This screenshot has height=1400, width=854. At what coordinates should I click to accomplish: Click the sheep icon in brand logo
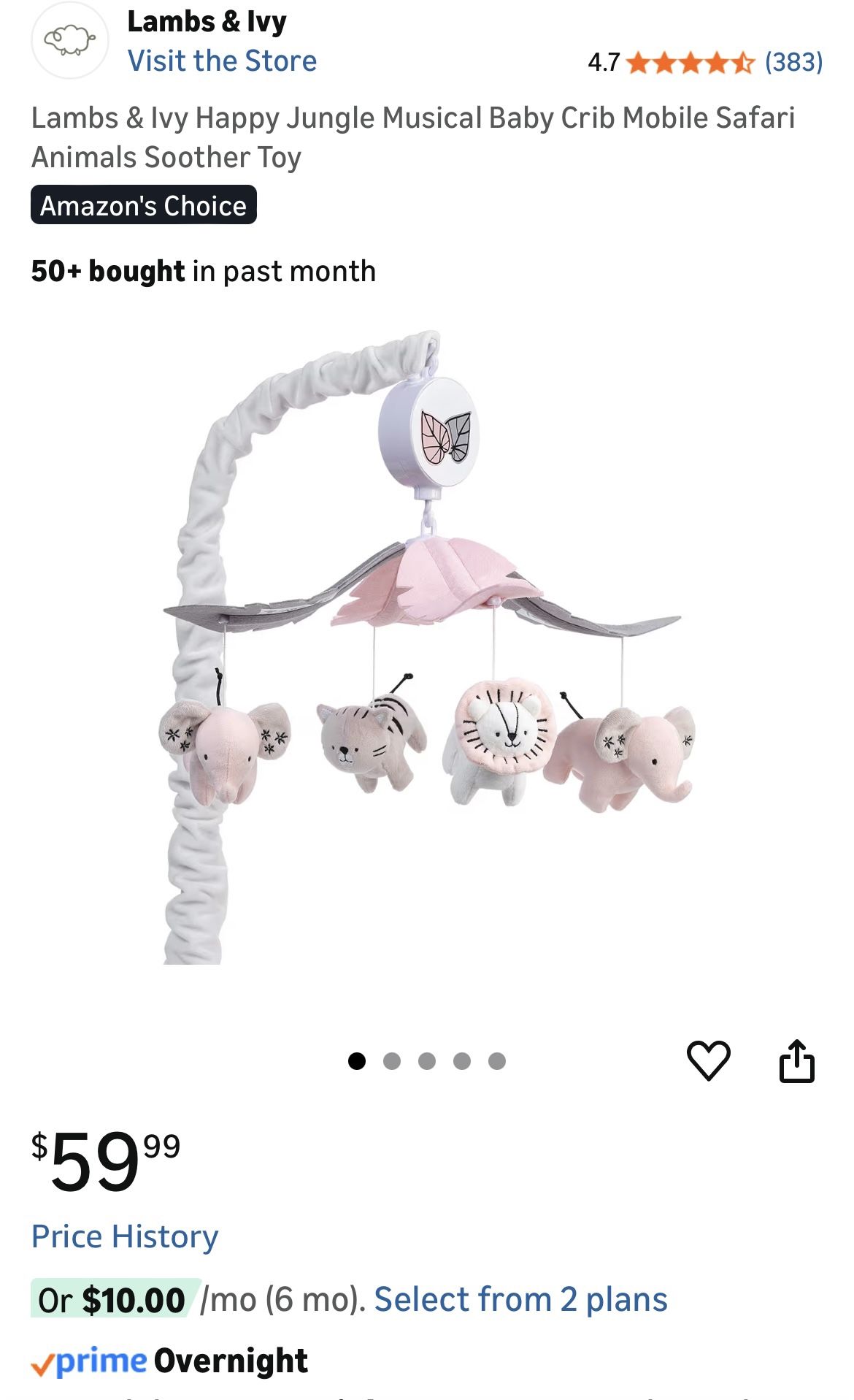click(71, 40)
